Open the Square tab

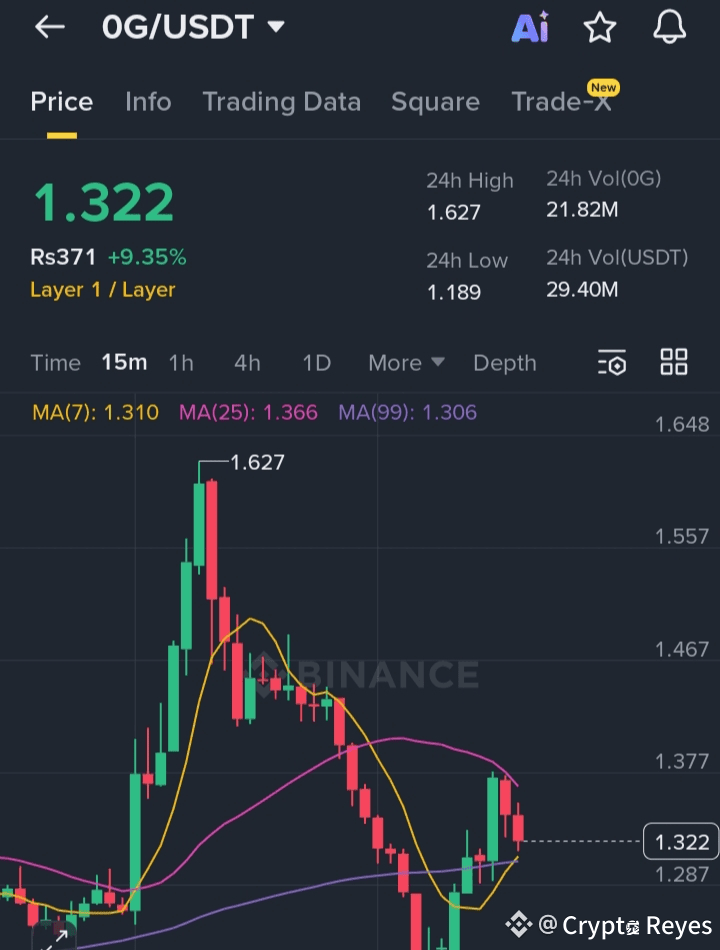(435, 102)
